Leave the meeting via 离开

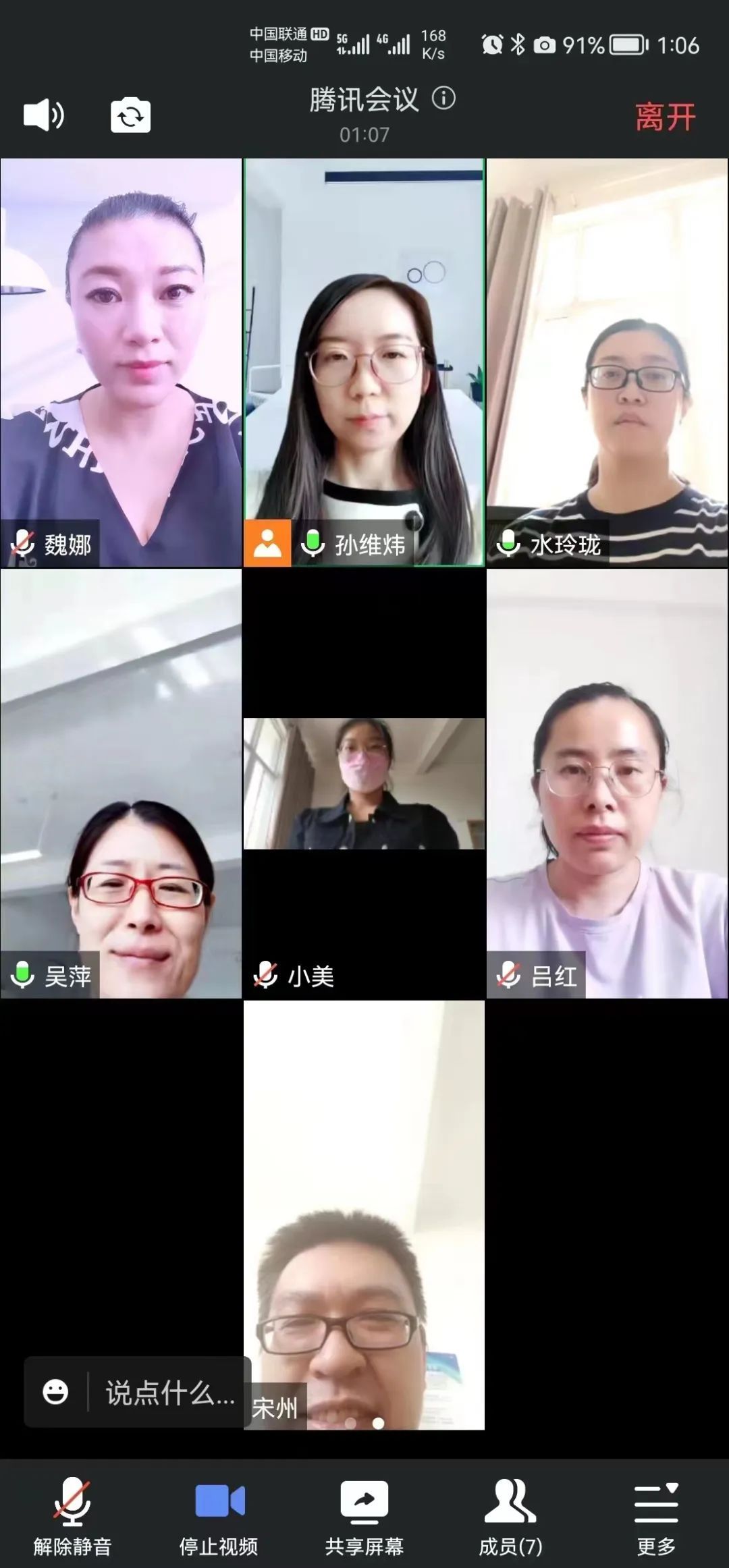point(665,117)
